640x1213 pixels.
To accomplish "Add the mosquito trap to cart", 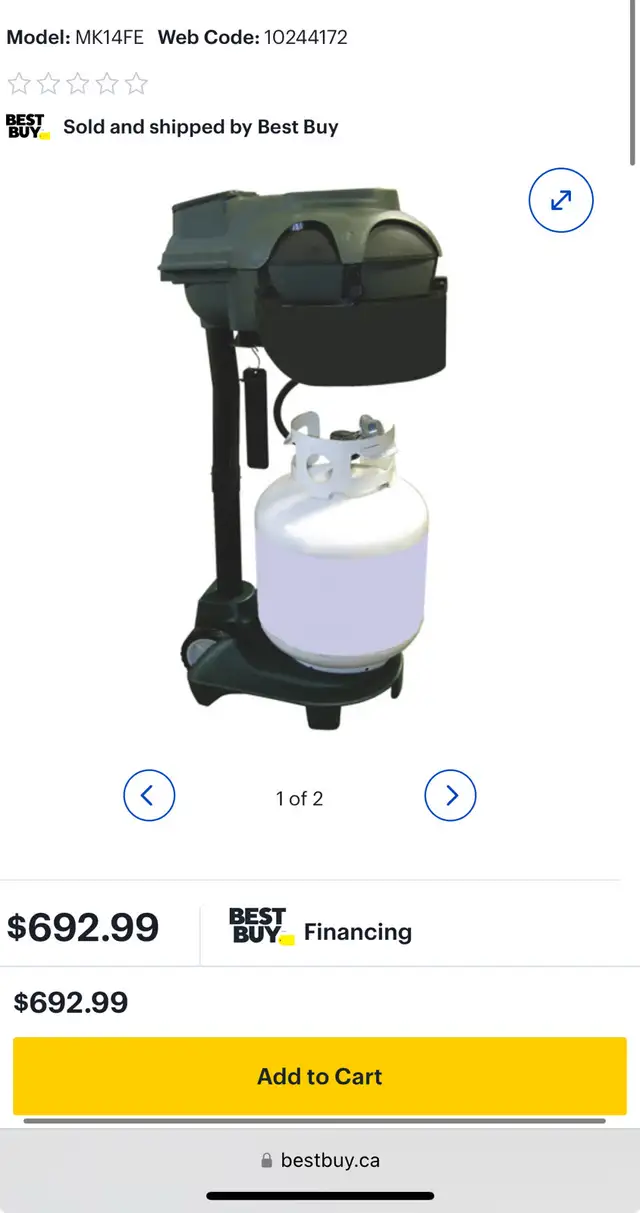I will coord(320,1076).
